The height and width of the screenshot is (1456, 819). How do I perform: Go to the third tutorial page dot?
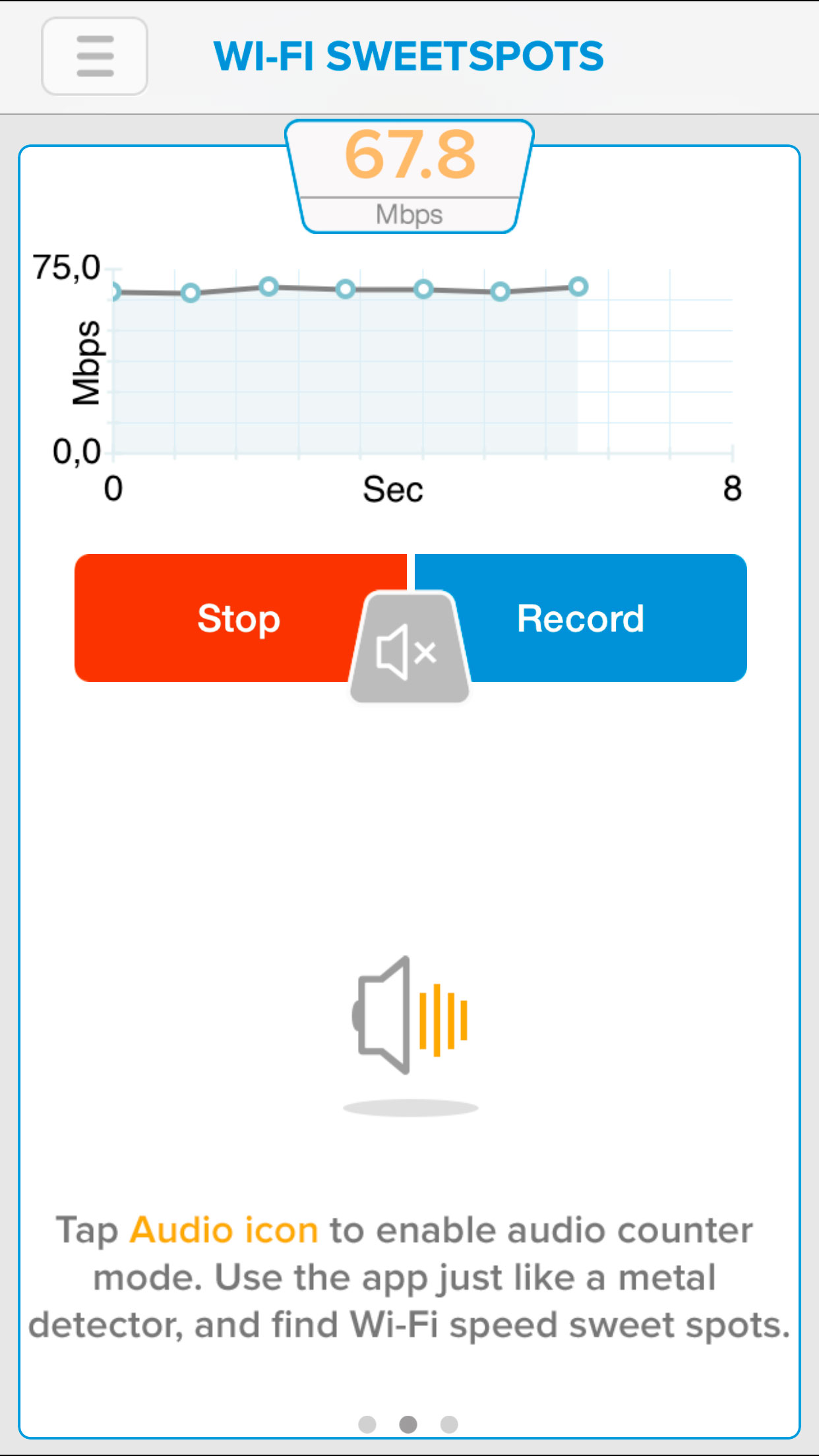click(x=449, y=1424)
